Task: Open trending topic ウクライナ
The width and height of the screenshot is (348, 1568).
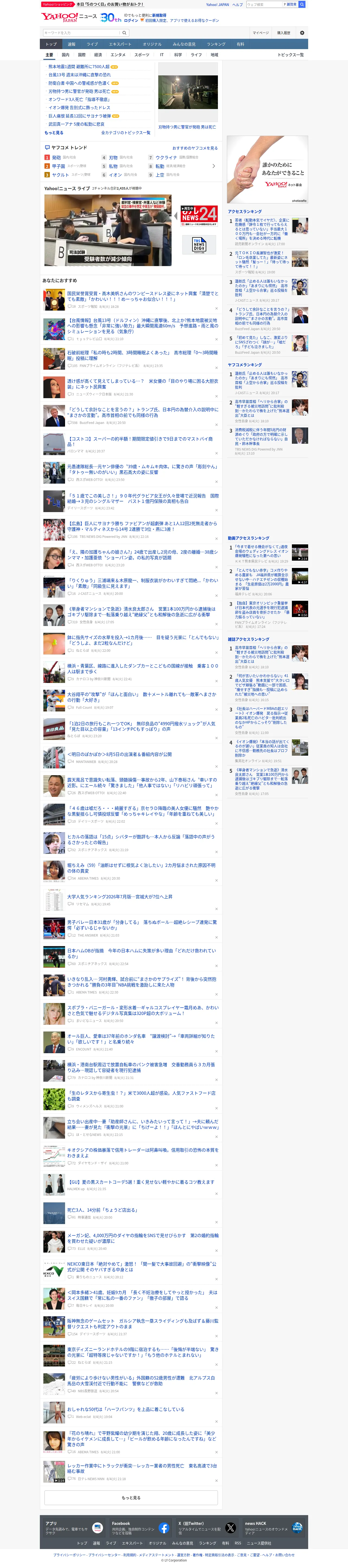Action: pos(166,157)
